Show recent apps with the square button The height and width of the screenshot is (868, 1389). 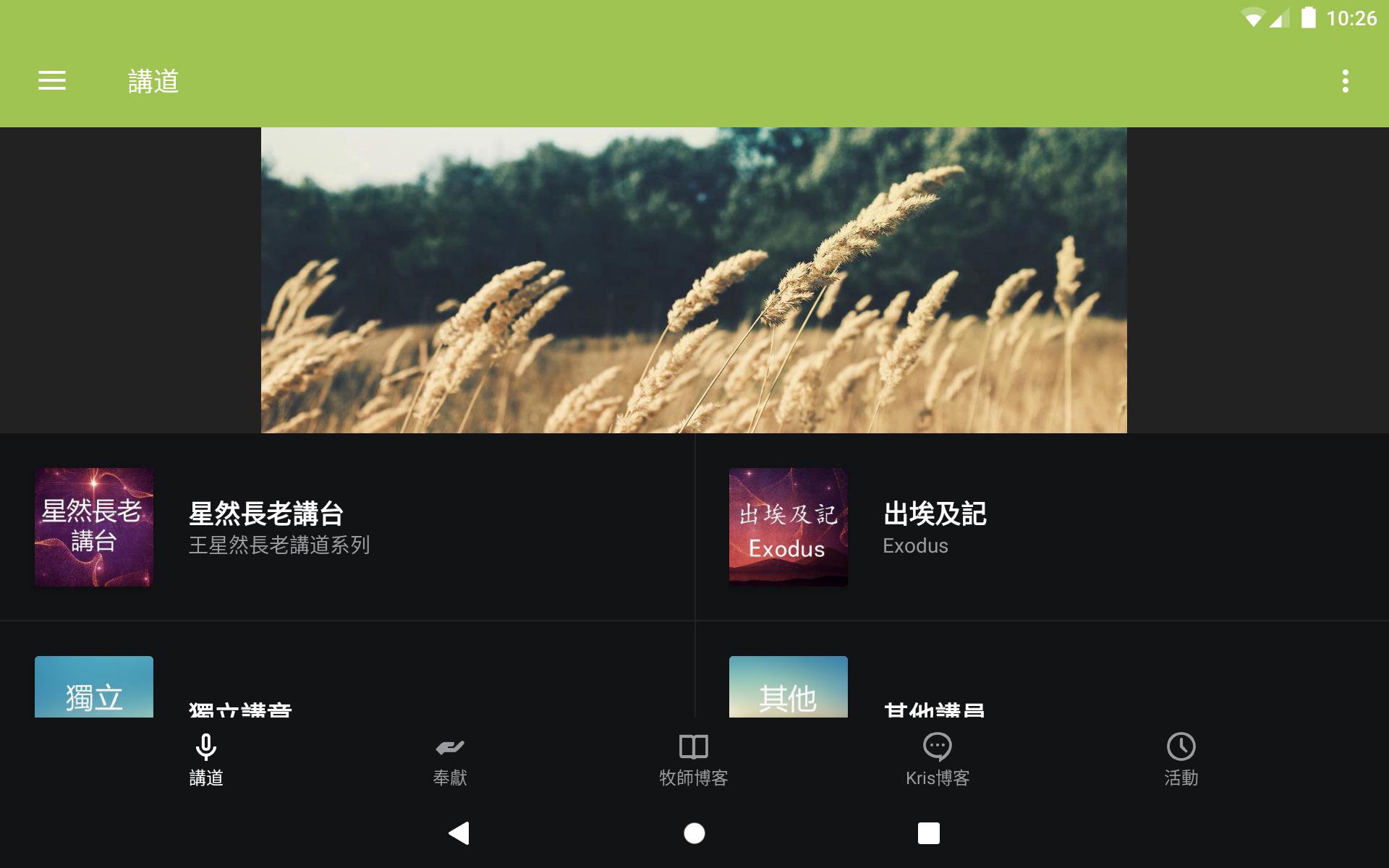click(x=929, y=833)
